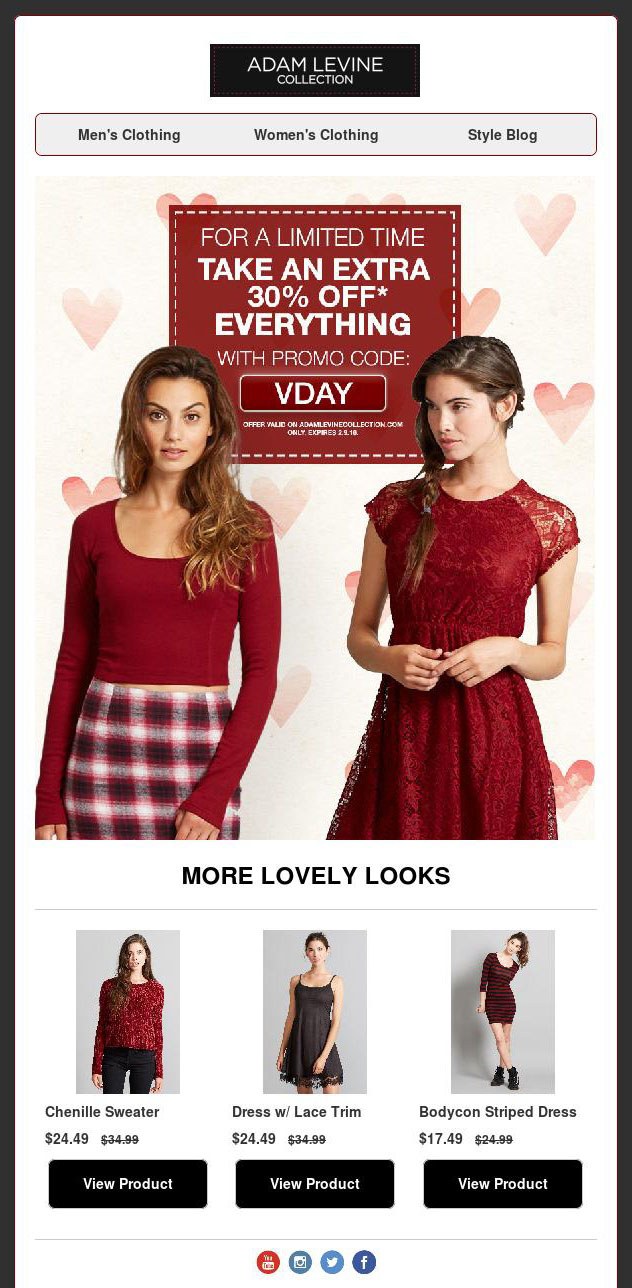This screenshot has width=632, height=1288.
Task: Tap the Chenille Sweater product image
Action: (x=128, y=1012)
